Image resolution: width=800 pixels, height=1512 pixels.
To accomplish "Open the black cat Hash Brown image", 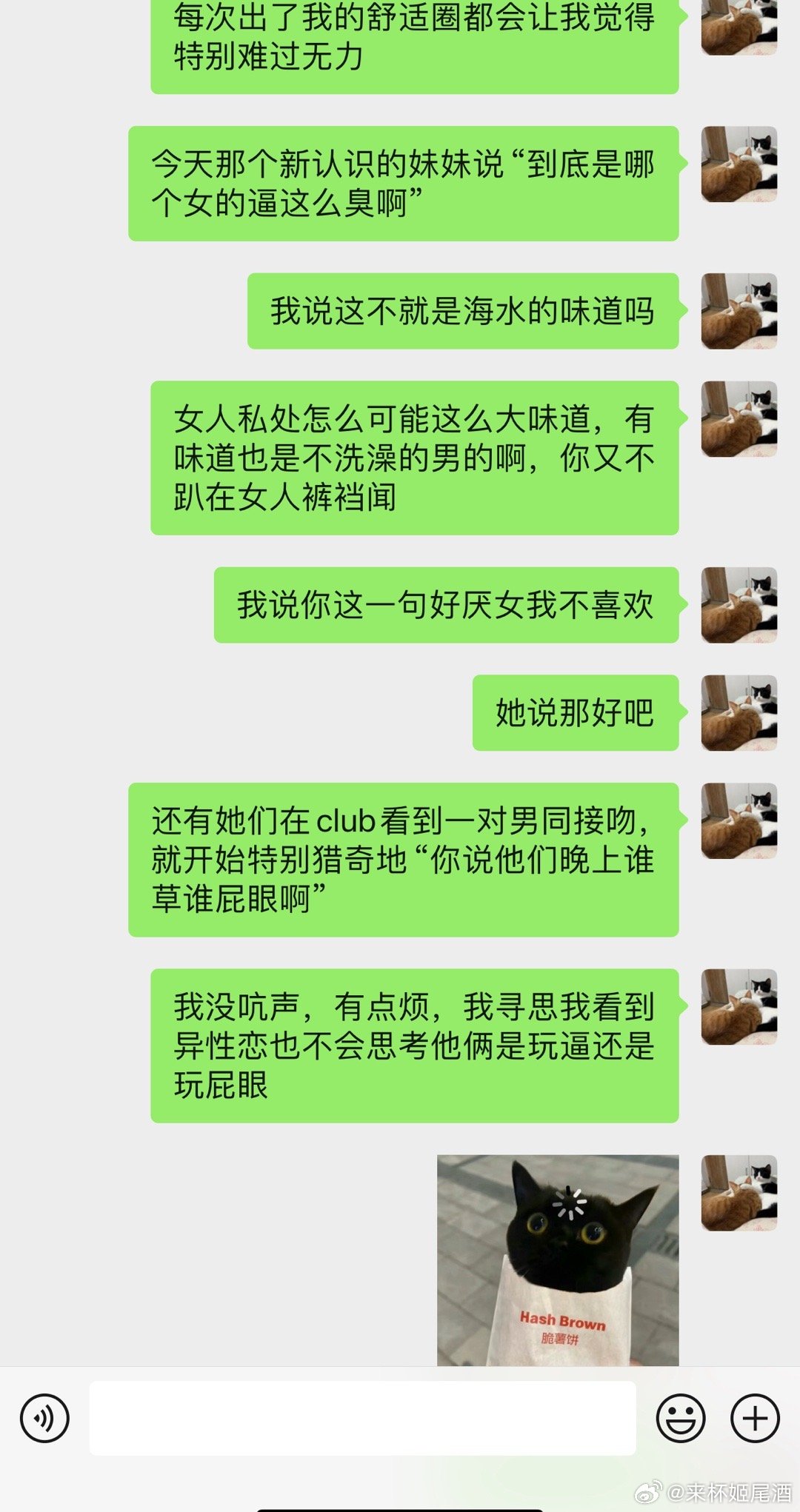I will (x=558, y=1260).
